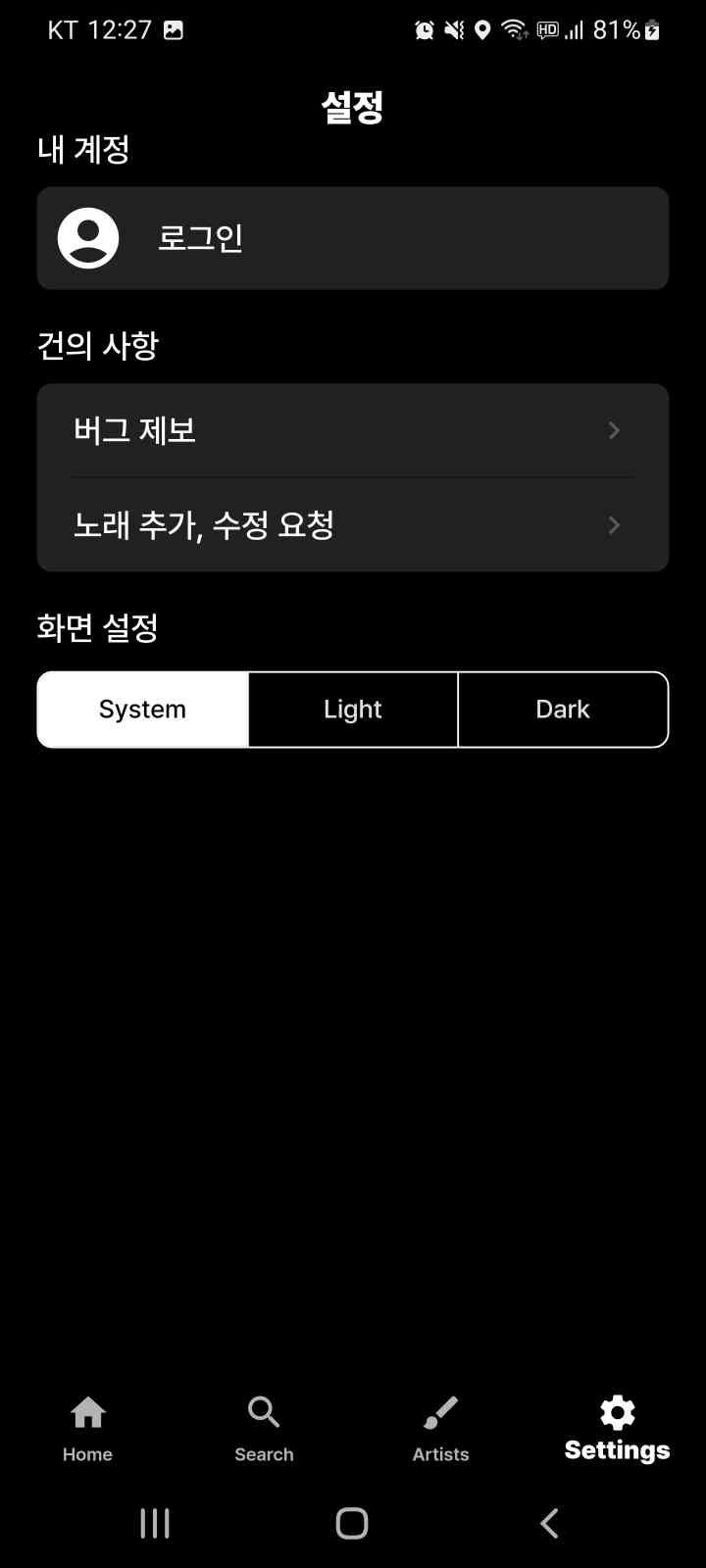706x1568 pixels.
Task: Open the recent apps view
Action: tap(155, 1523)
